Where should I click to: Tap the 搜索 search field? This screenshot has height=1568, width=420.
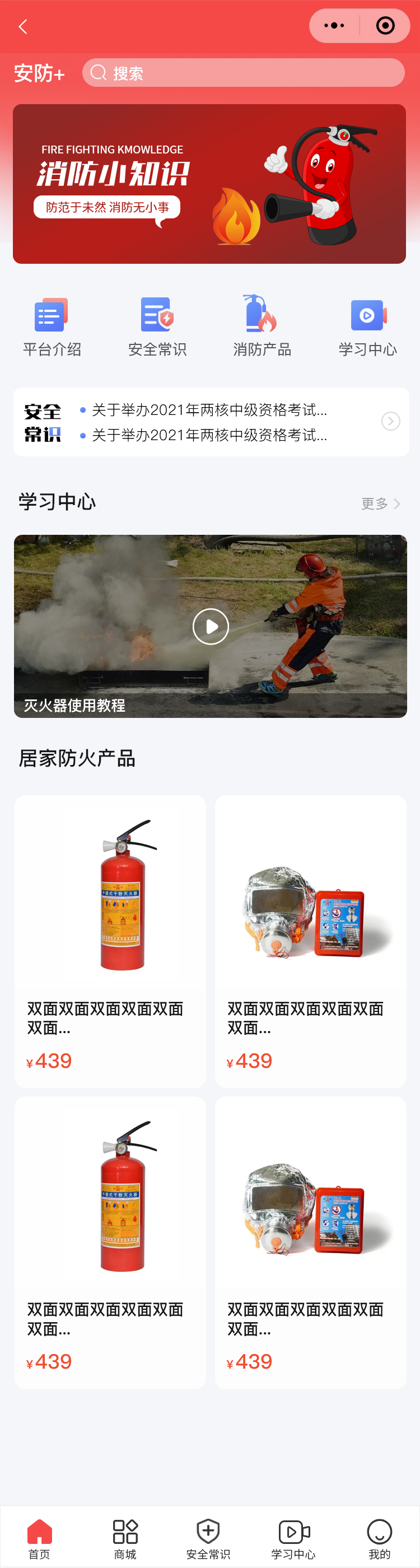point(244,73)
